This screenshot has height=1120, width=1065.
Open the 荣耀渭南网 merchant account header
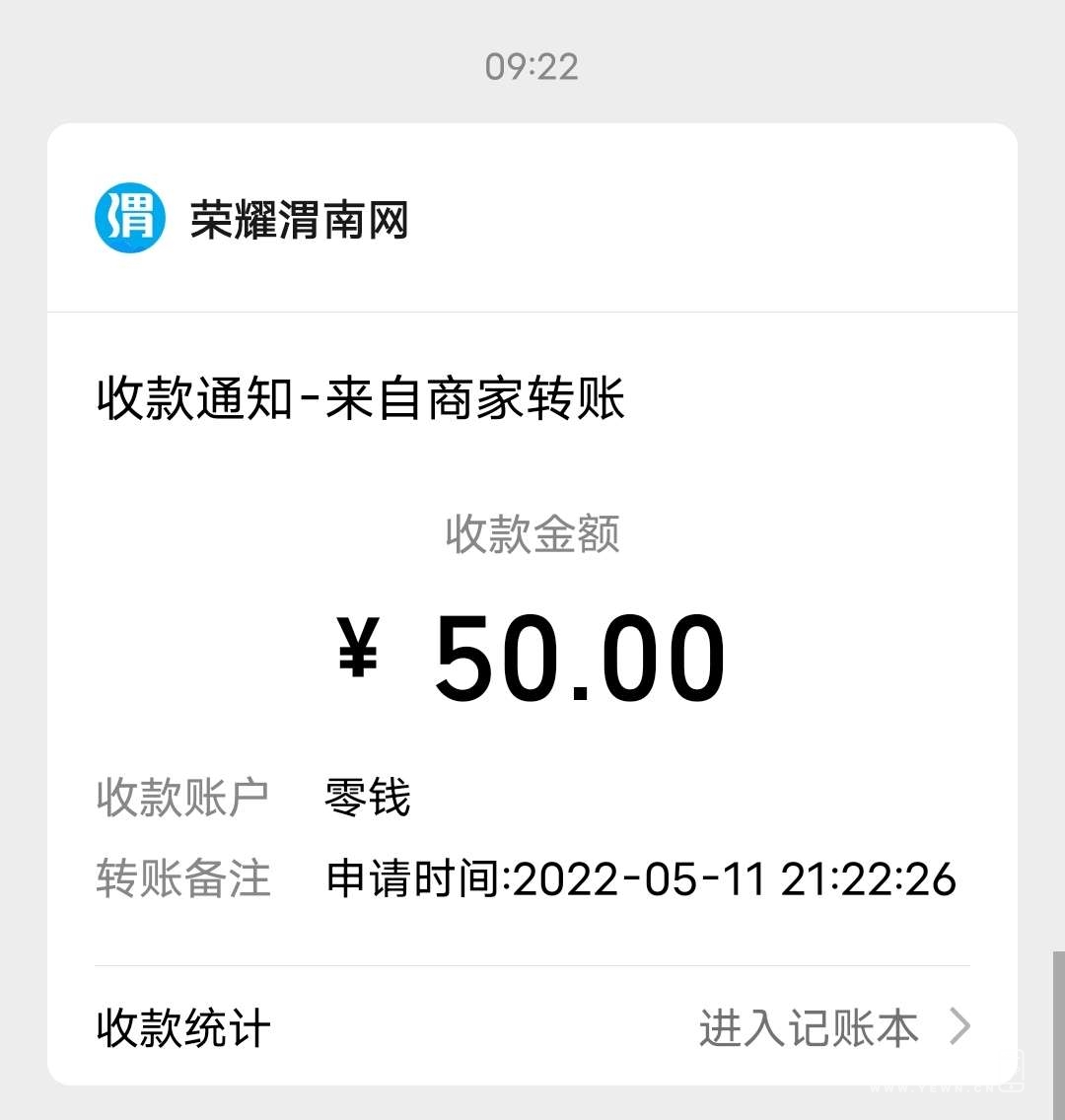pyautogui.click(x=300, y=219)
